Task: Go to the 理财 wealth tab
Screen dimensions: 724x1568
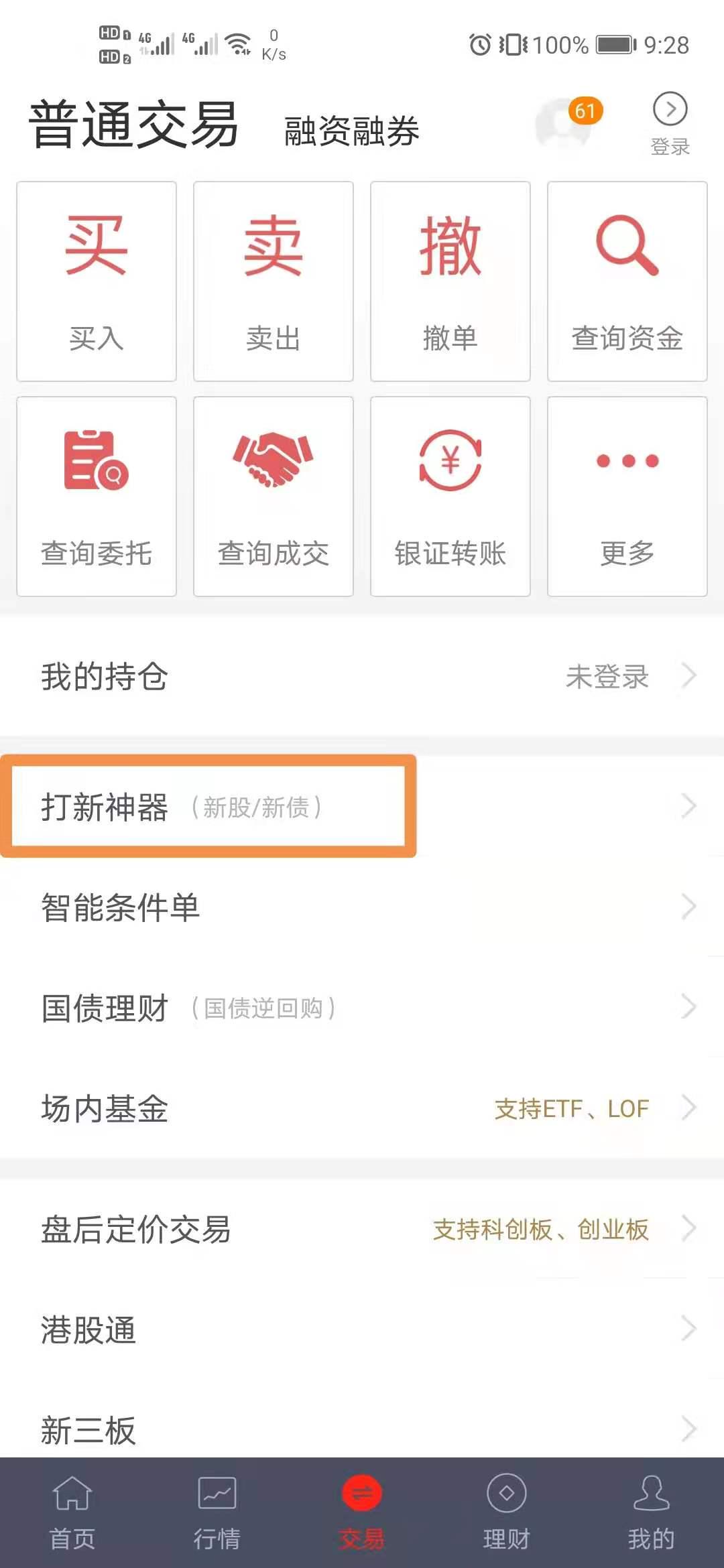Action: (x=506, y=1512)
